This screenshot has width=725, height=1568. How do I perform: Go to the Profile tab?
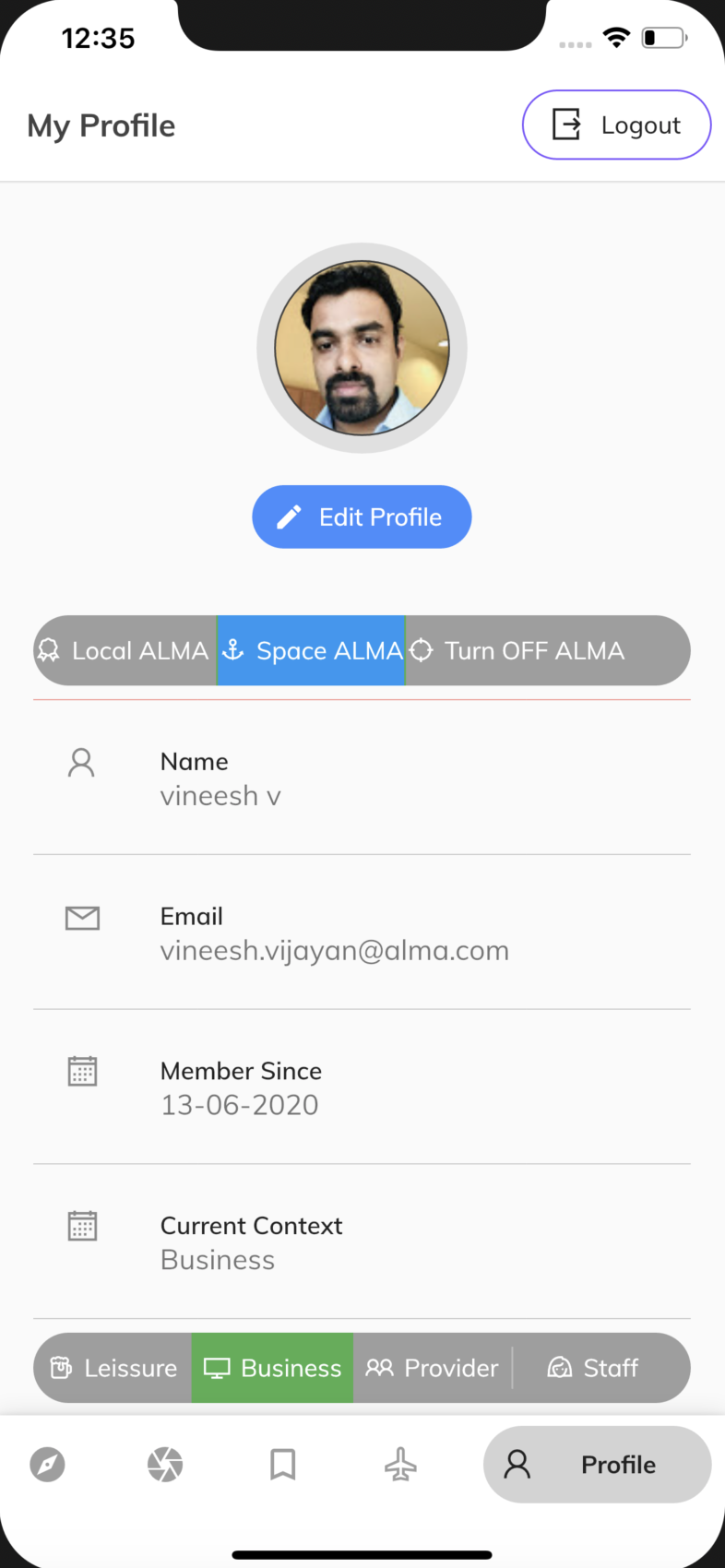598,1465
